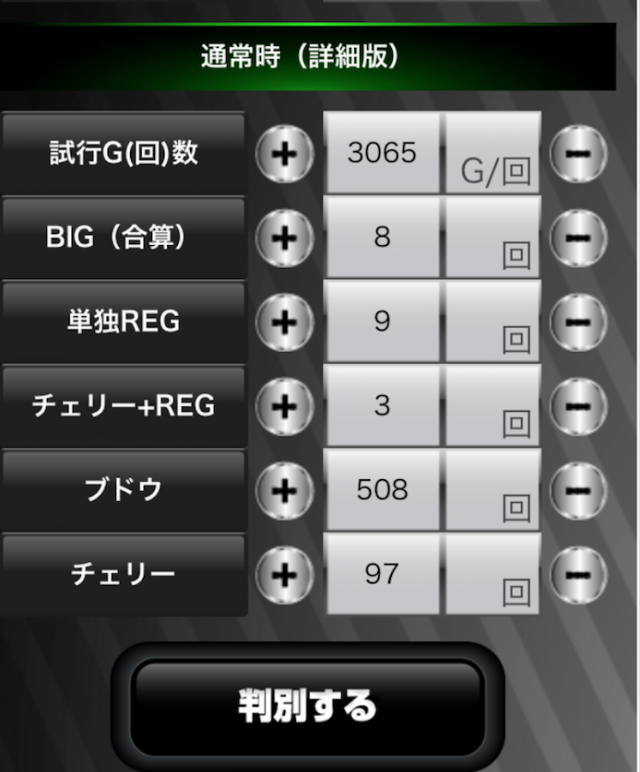This screenshot has height=772, width=640.
Task: Edit the 試行G(回)数 value field 3065
Action: coord(382,153)
